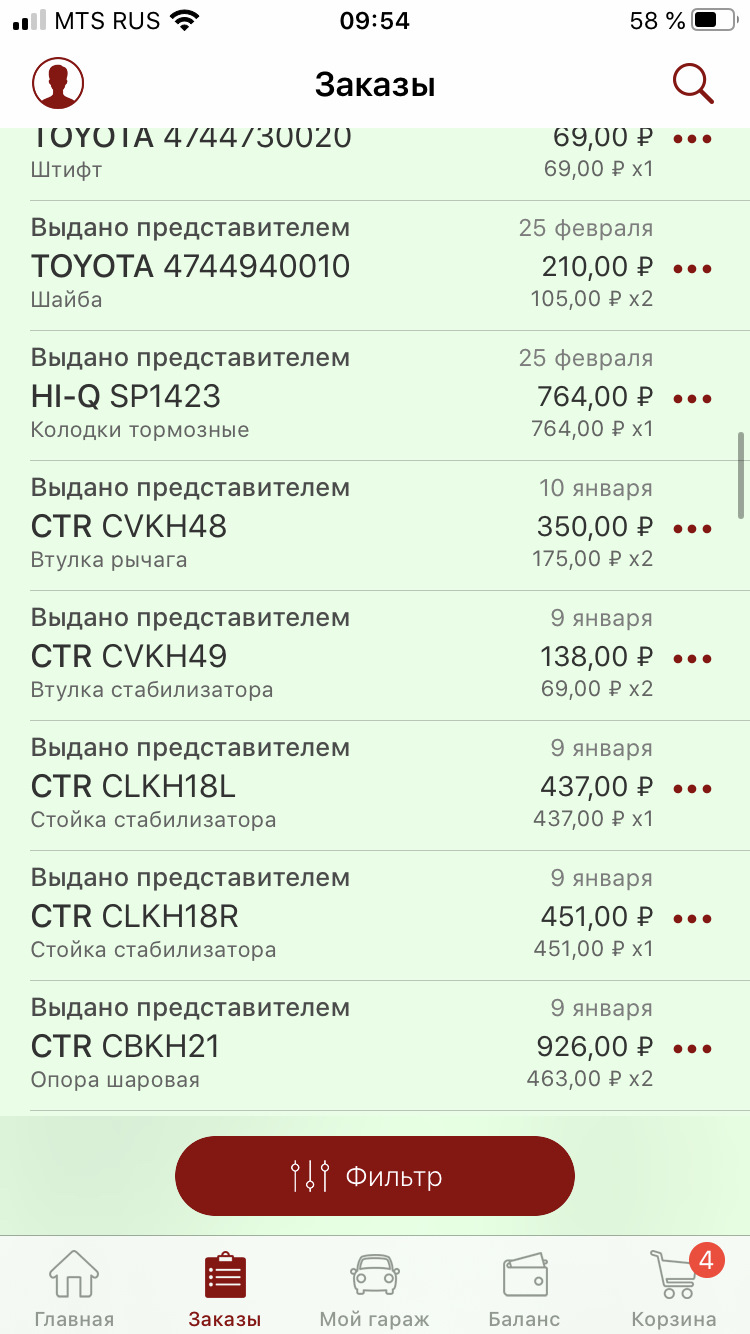Open options menu for CTR CVKH48 order
The height and width of the screenshot is (1334, 750).
point(692,528)
